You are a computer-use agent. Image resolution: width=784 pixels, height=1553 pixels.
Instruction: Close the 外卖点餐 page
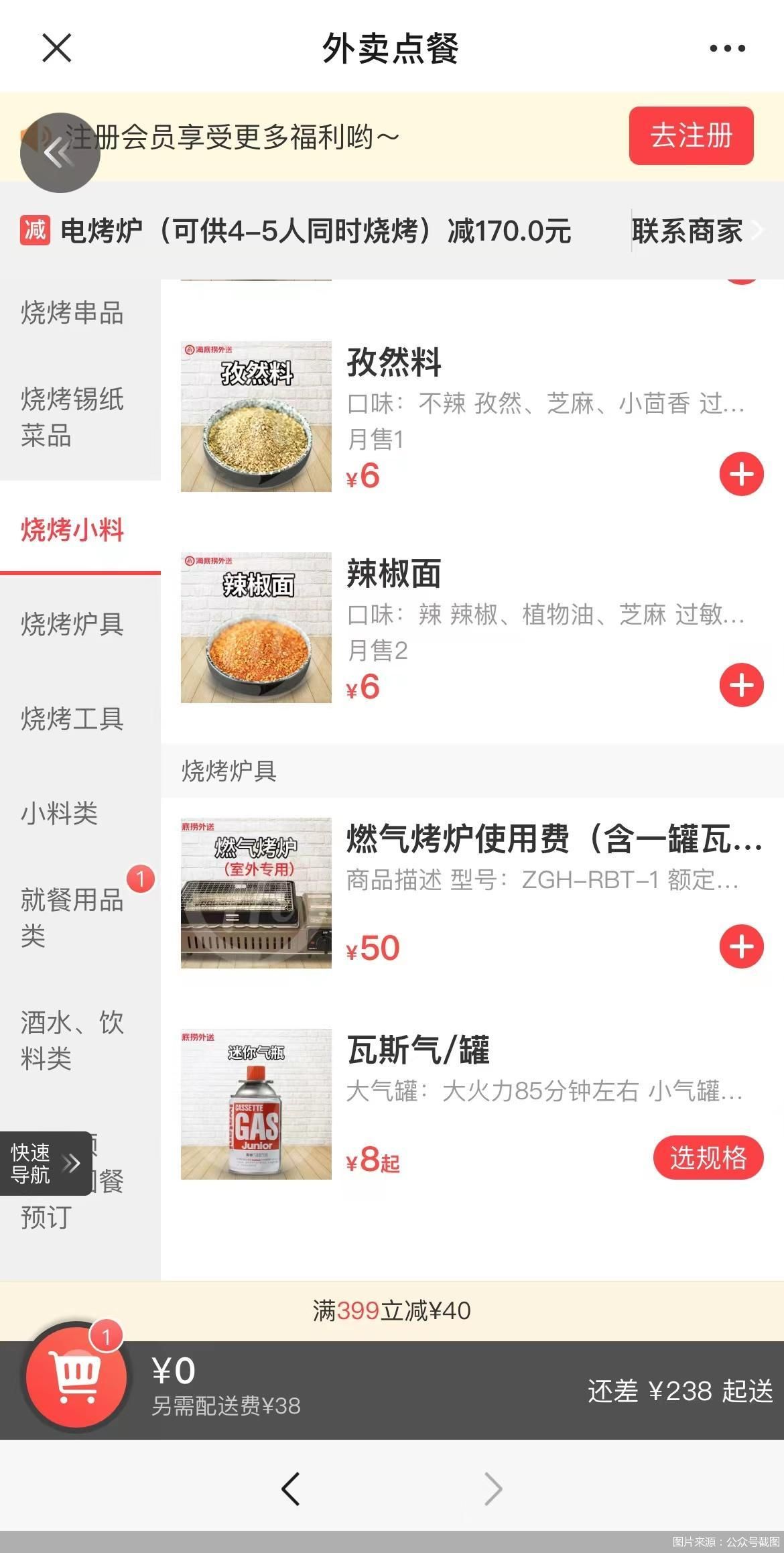(x=56, y=48)
